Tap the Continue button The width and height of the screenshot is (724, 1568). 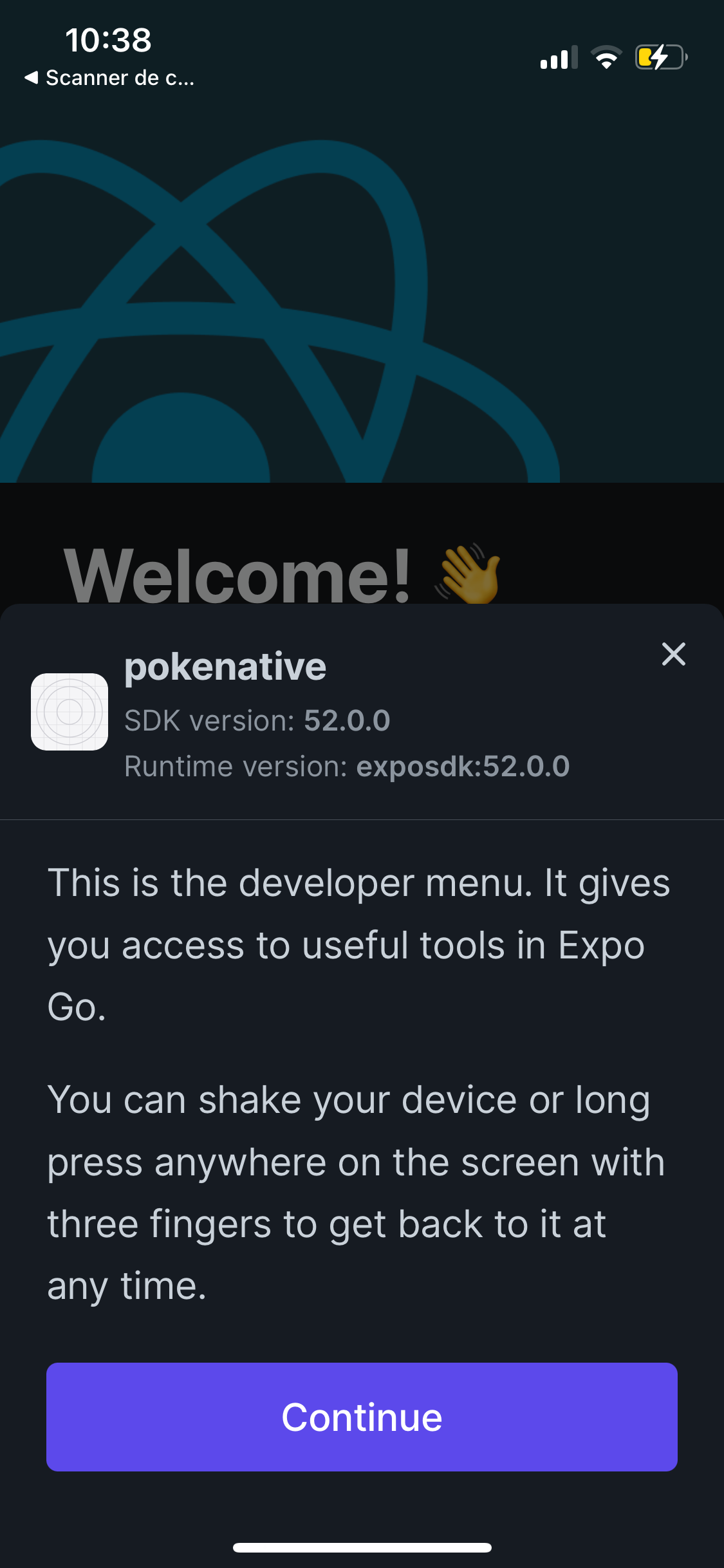(362, 1417)
